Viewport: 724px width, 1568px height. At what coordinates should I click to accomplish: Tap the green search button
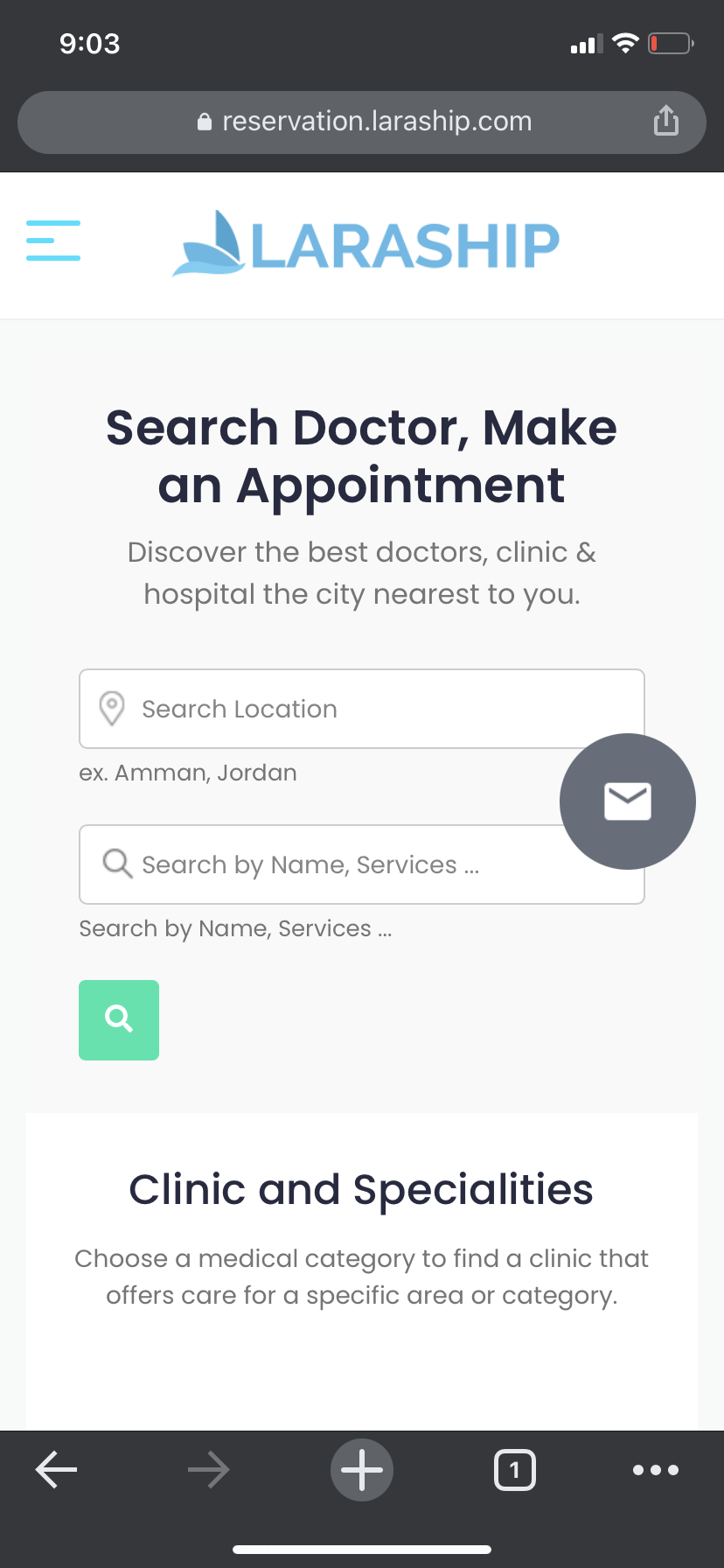tap(119, 1020)
